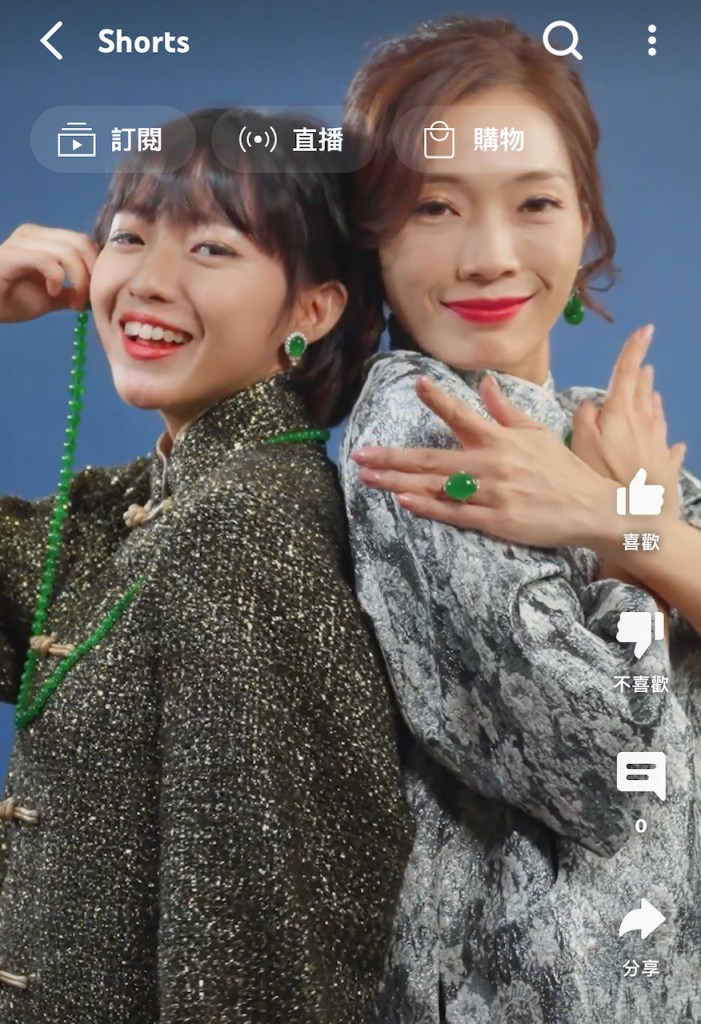Viewport: 701px width, 1024px height.
Task: Open the three-dot overflow menu
Action: point(651,41)
